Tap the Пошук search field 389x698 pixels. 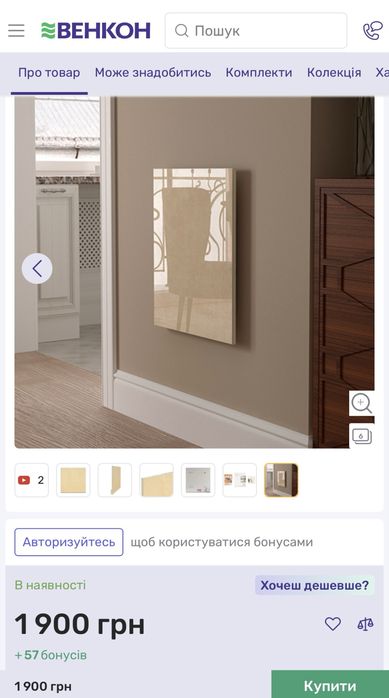coord(256,31)
